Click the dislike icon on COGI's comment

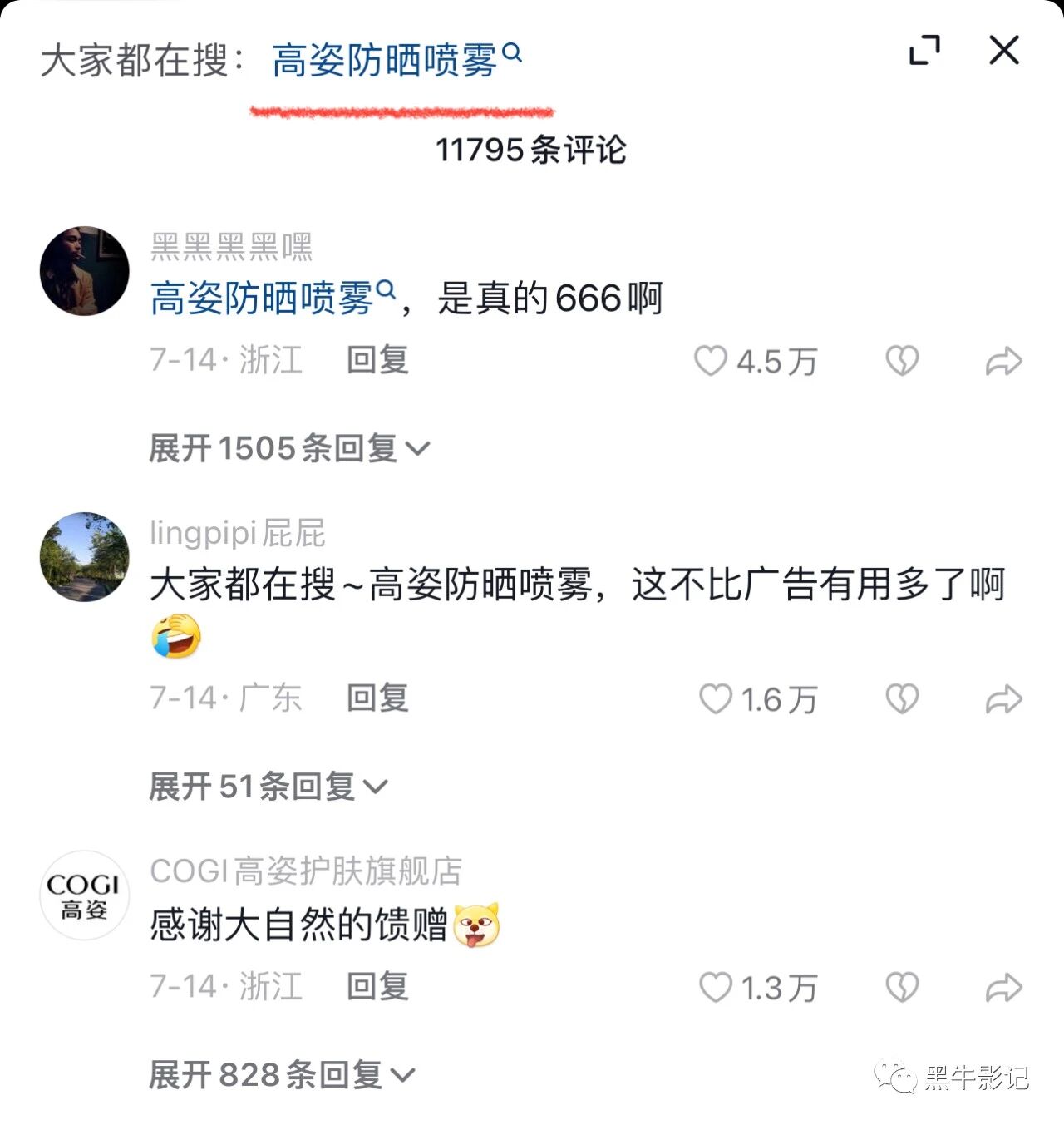(x=901, y=987)
